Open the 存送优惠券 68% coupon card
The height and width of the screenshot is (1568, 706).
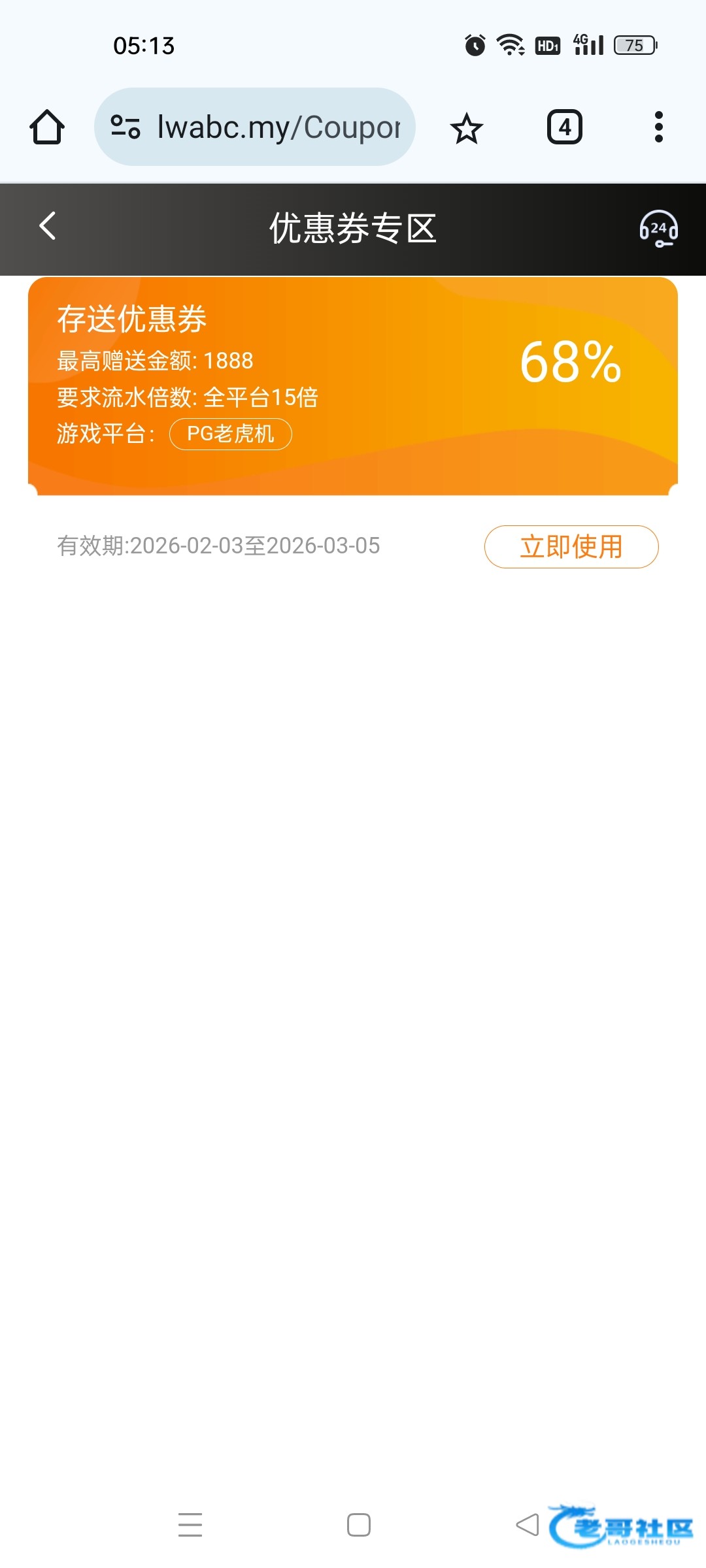[x=353, y=385]
